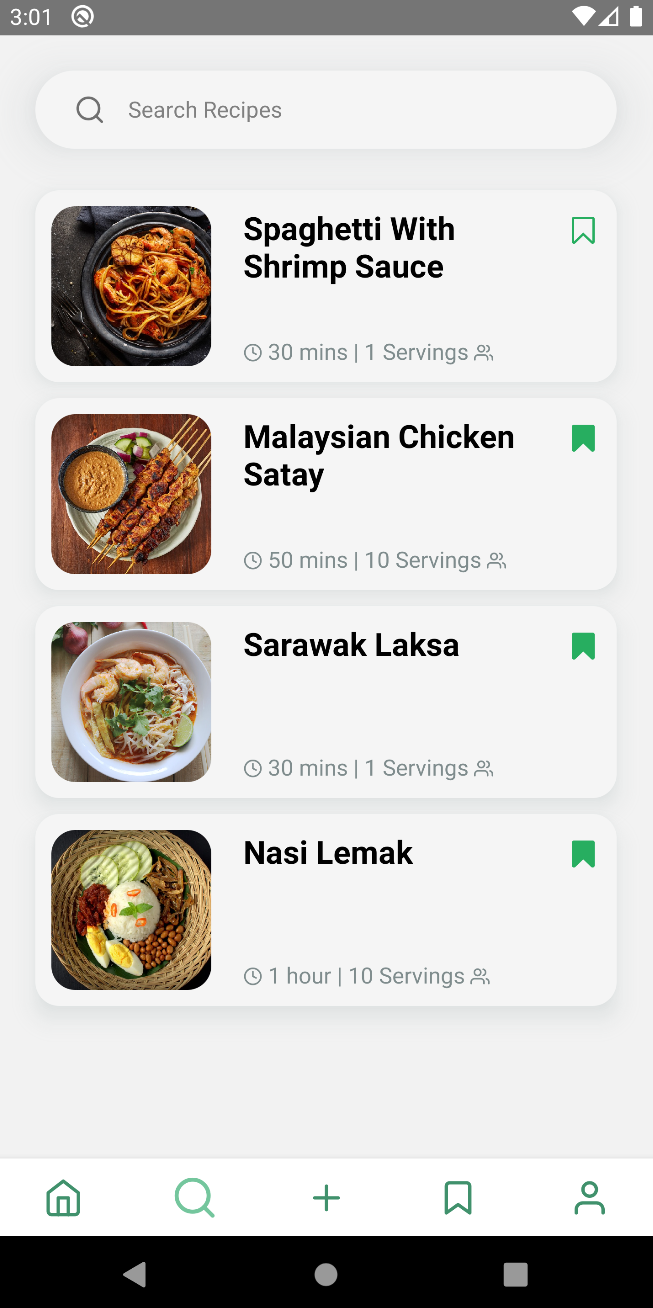
Task: View the Malaysian Chicken Satay recipe
Action: pos(378,494)
